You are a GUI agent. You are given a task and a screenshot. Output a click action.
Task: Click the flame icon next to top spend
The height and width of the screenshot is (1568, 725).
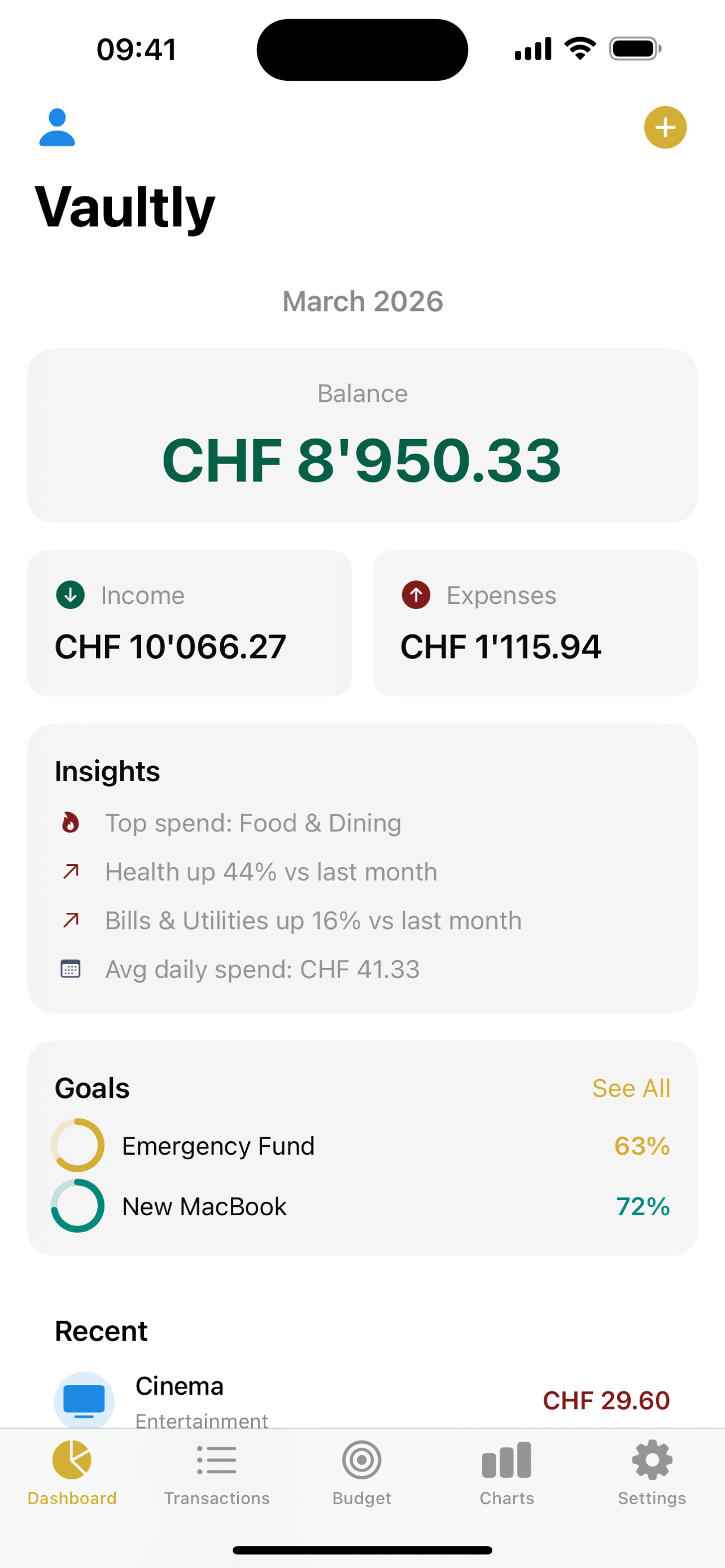(x=70, y=822)
